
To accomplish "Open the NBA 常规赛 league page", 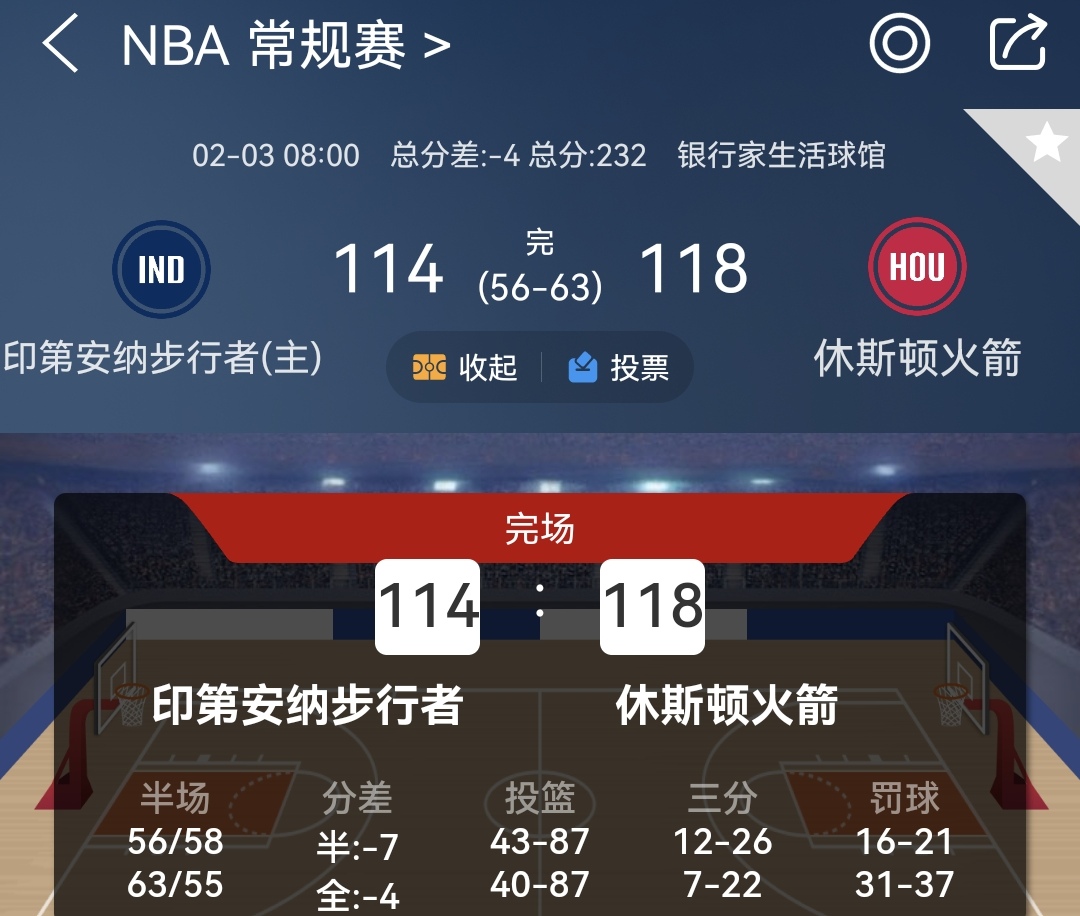I will pos(285,46).
